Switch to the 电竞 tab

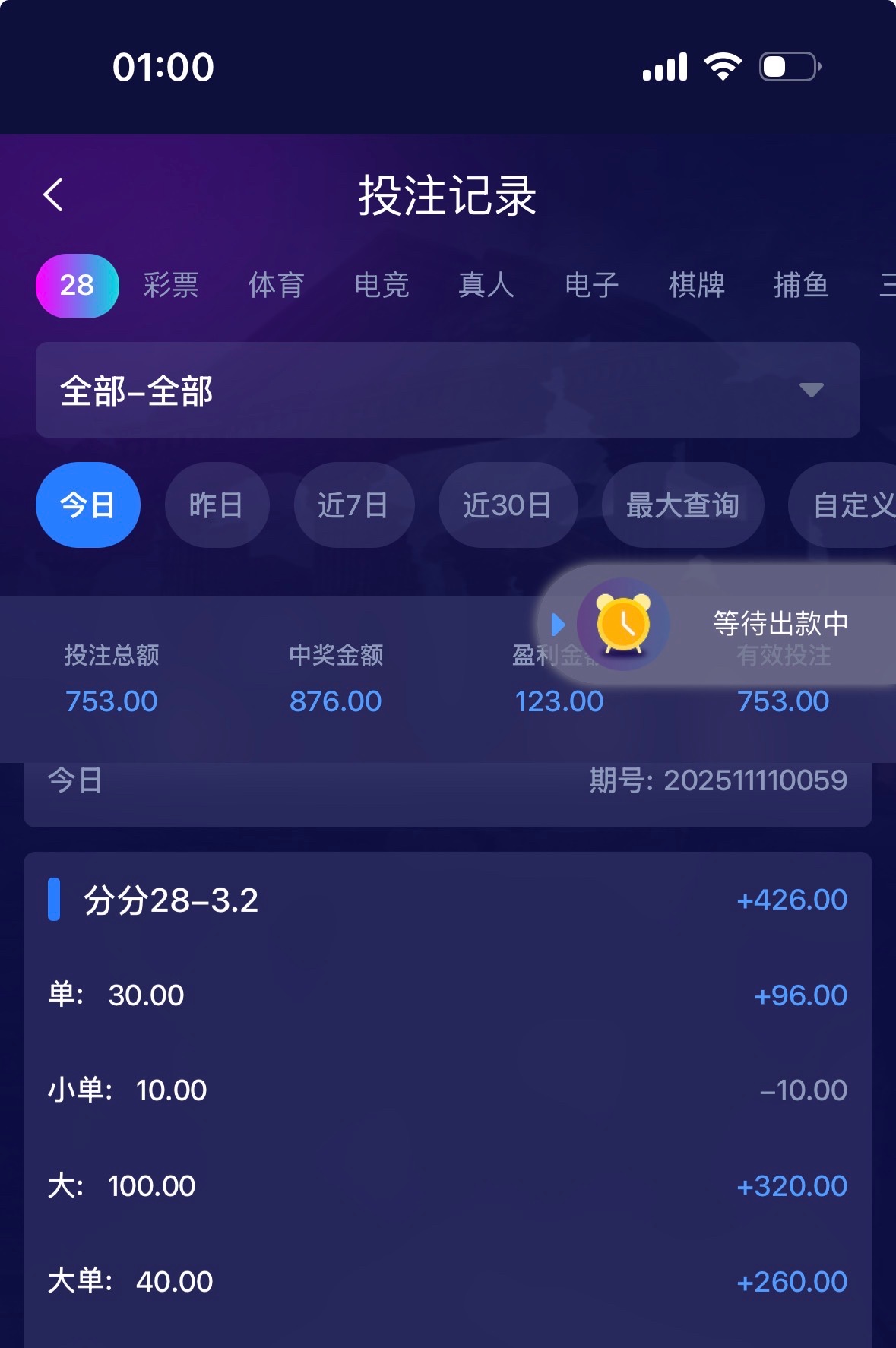382,286
